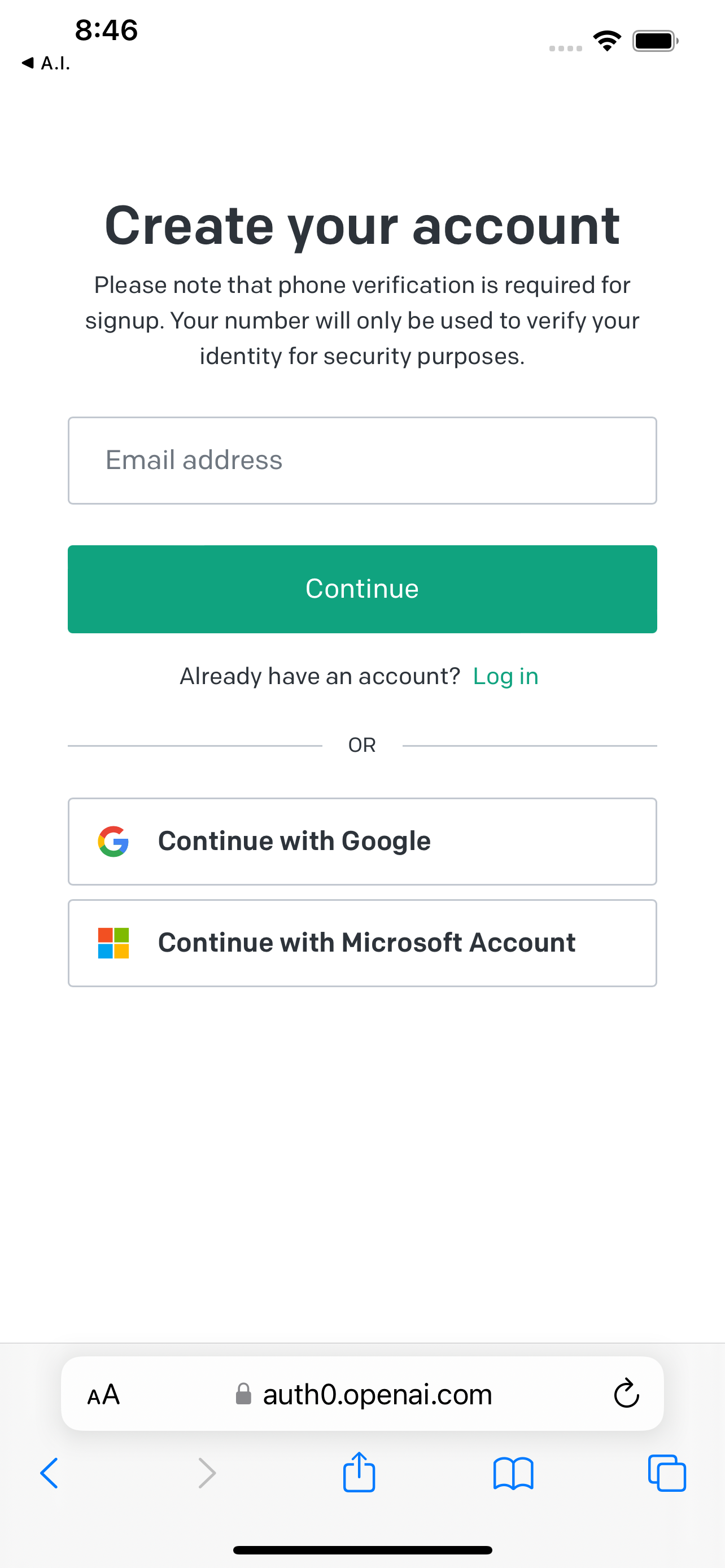This screenshot has width=725, height=1568.
Task: Tap the Email address field
Action: (362, 460)
